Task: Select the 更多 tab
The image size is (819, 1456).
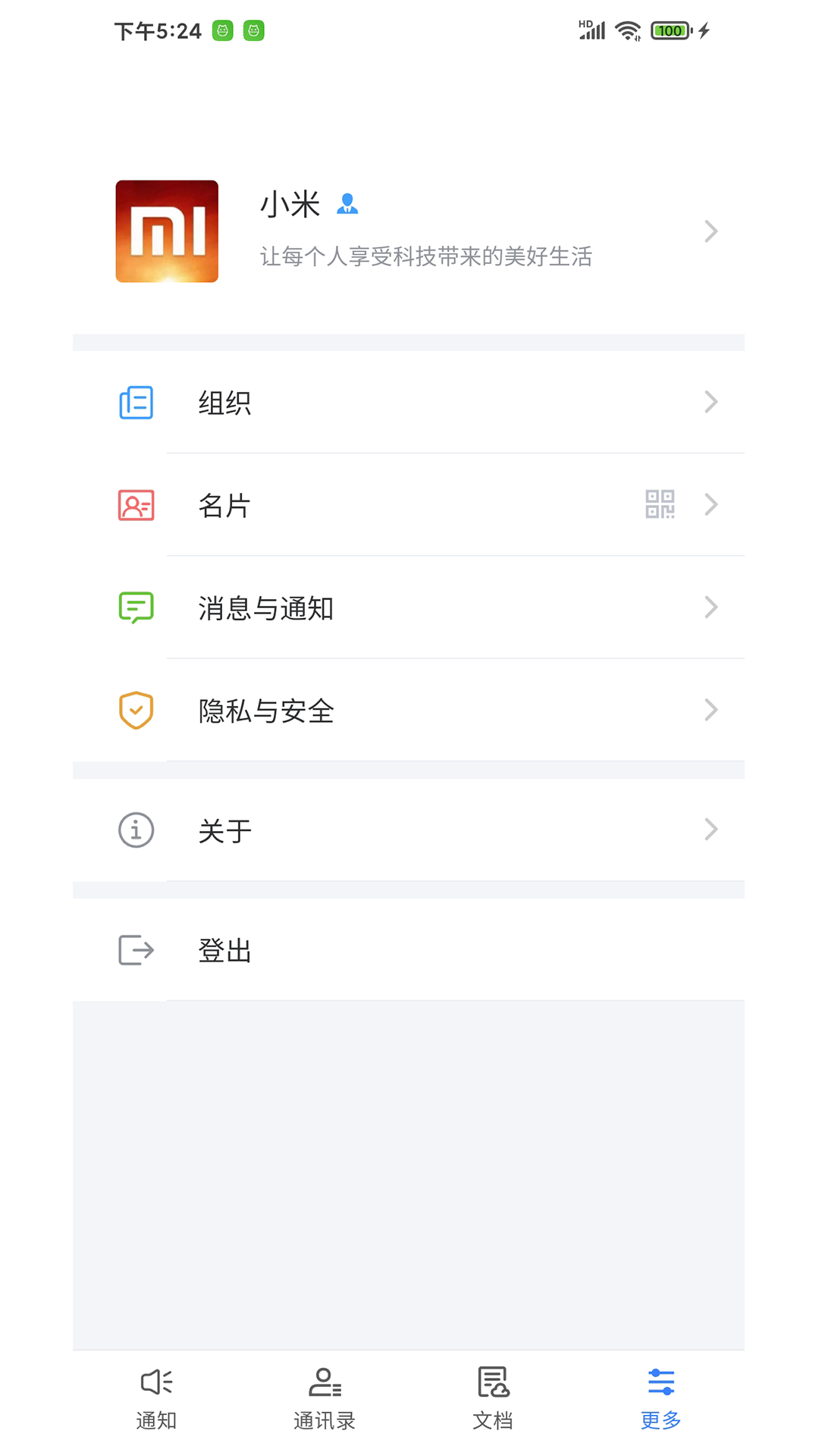Action: (x=661, y=1399)
